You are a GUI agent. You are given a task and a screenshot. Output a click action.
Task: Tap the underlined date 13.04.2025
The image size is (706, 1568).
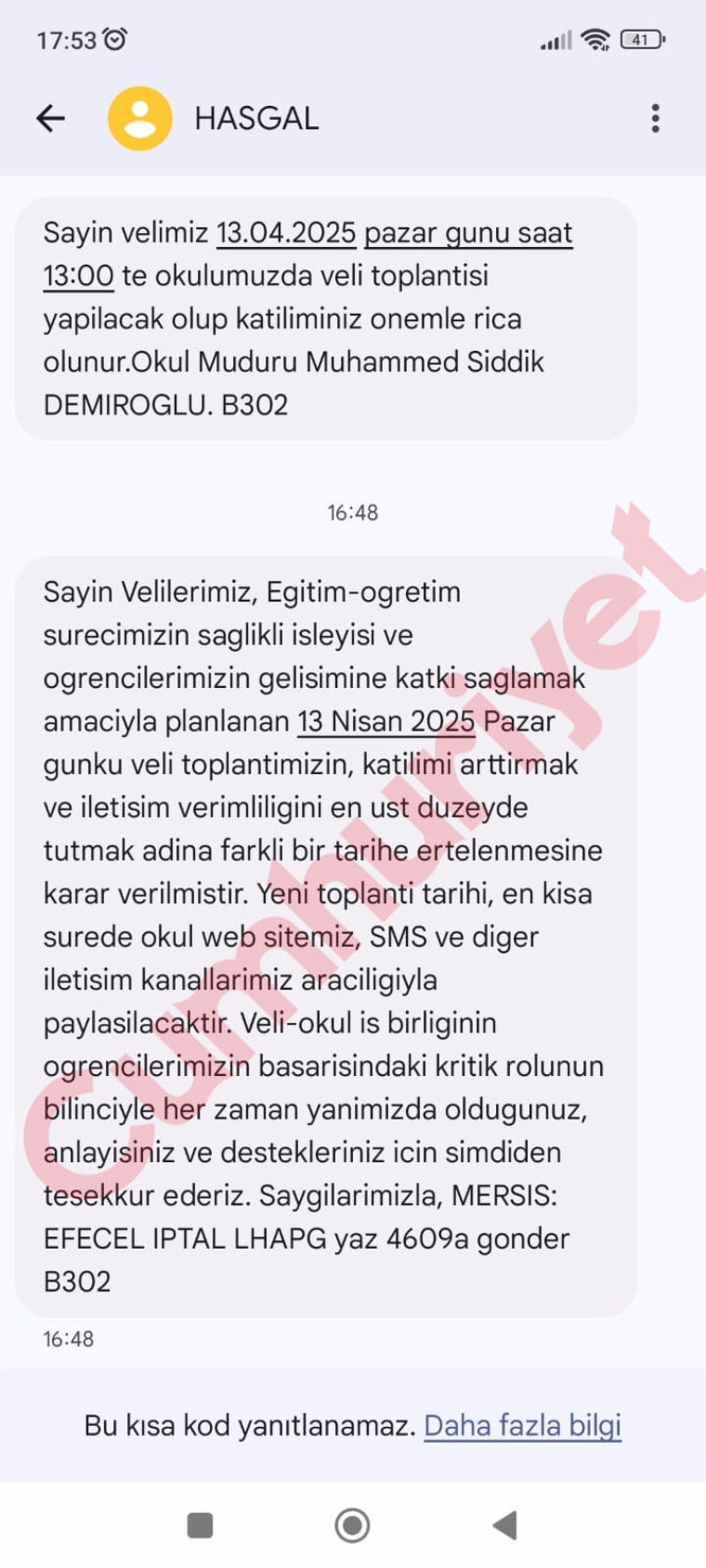[286, 232]
